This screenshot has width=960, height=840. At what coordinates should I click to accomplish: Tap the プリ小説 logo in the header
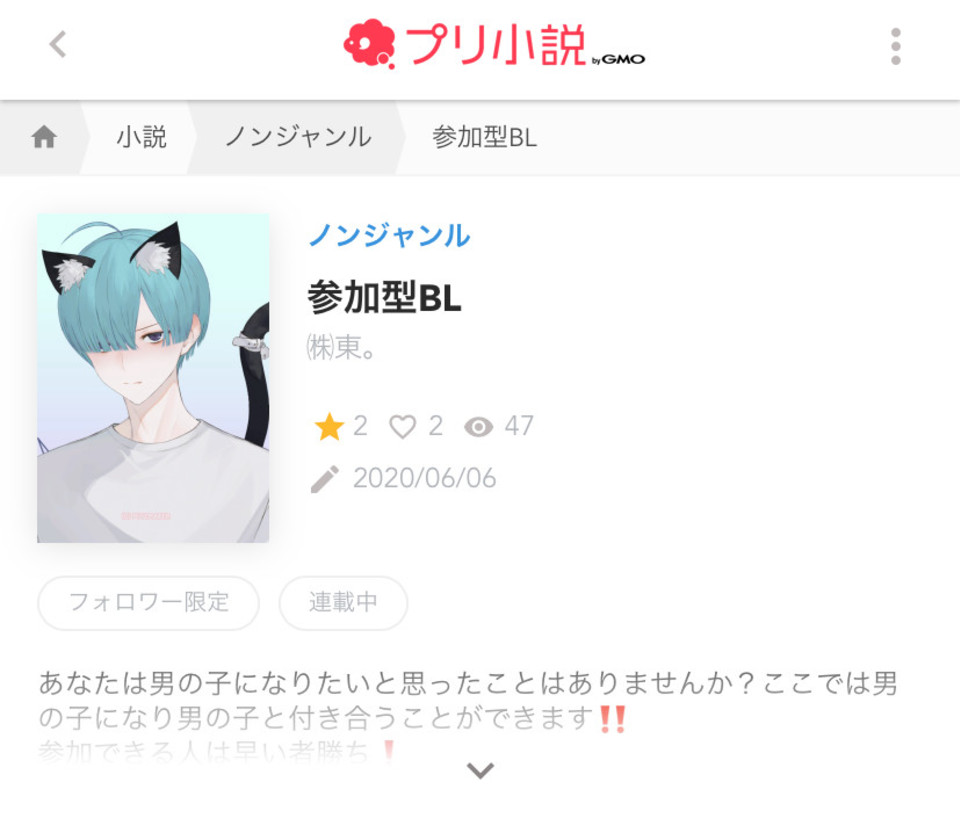click(x=493, y=45)
